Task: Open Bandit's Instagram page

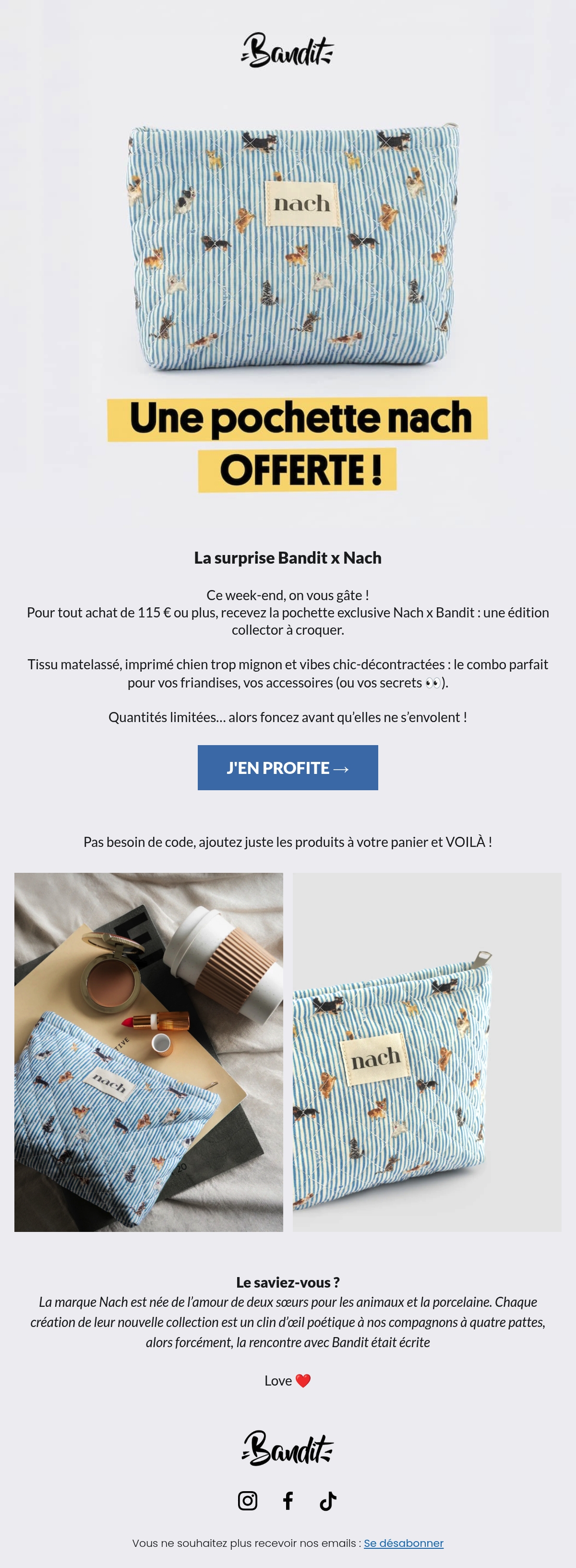Action: [x=247, y=1501]
